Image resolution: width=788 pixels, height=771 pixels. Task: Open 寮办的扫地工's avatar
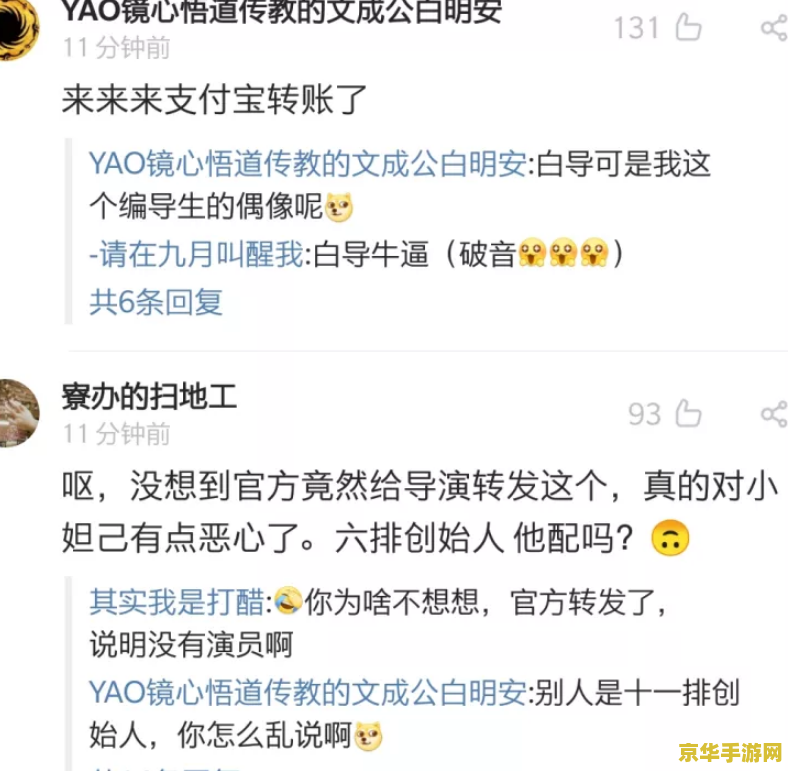coord(18,412)
